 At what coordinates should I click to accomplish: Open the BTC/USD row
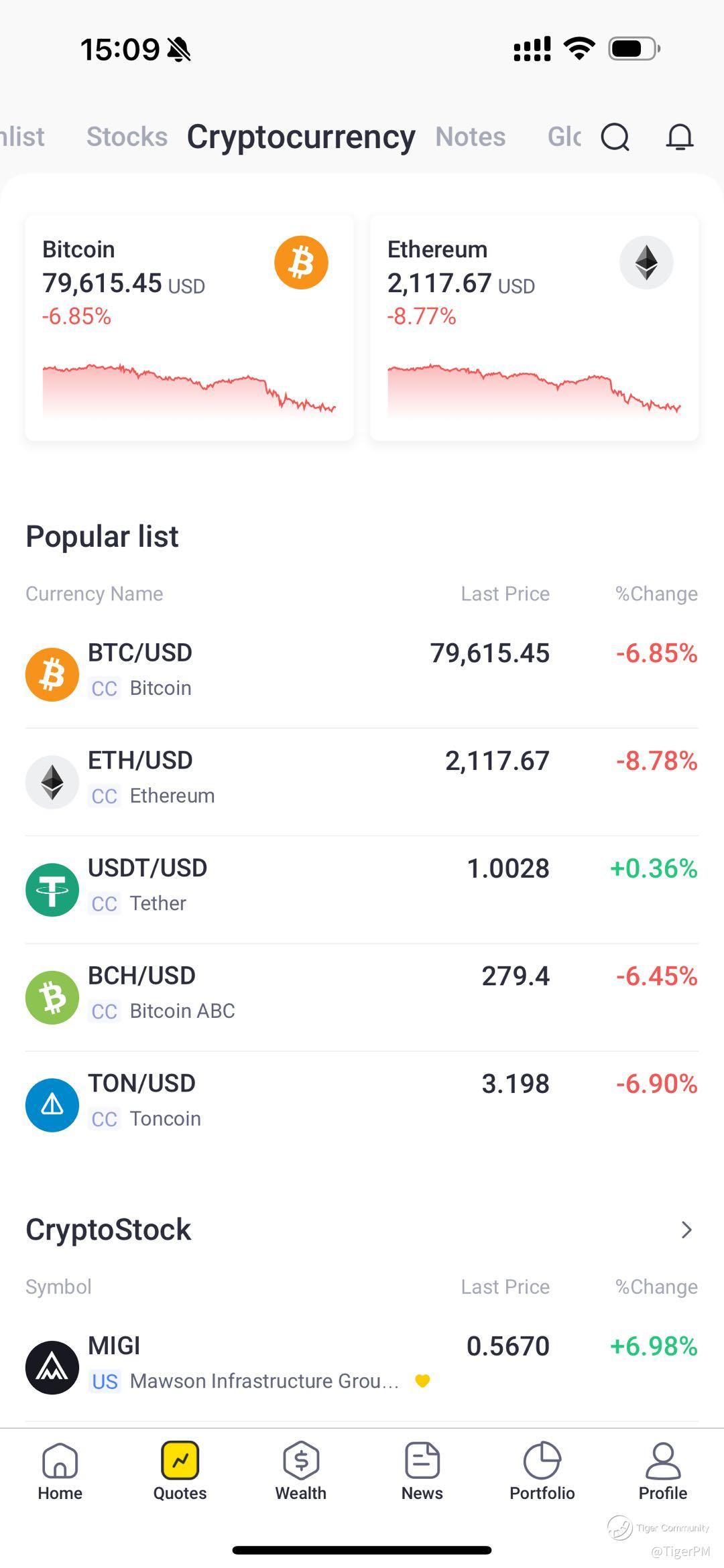click(362, 671)
